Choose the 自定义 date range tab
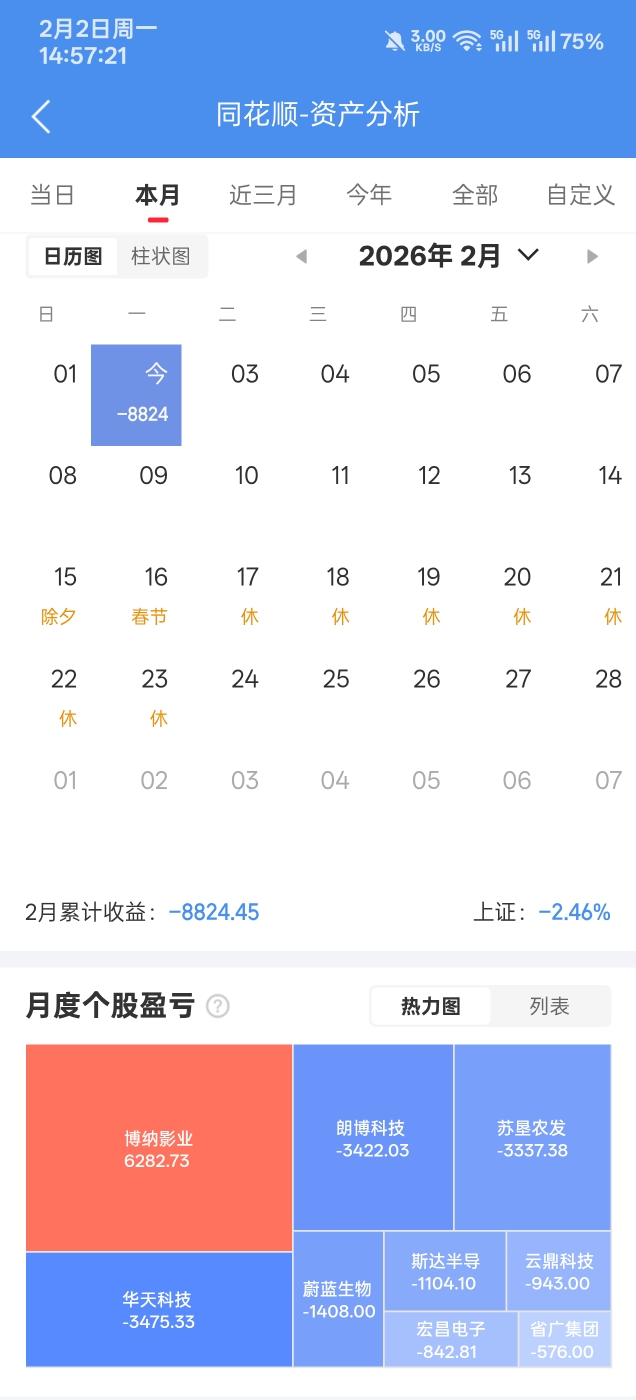The image size is (636, 1400). click(581, 195)
